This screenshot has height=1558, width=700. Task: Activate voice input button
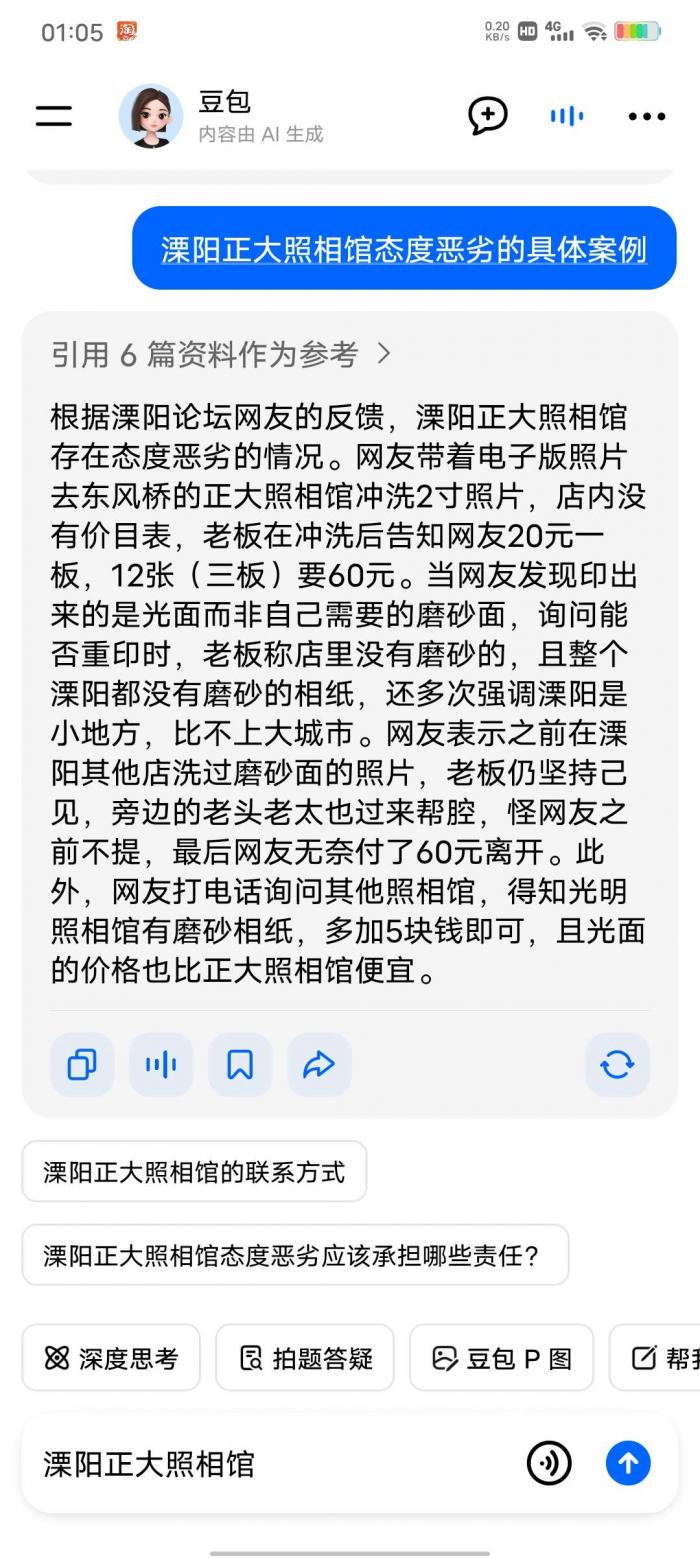[549, 1464]
